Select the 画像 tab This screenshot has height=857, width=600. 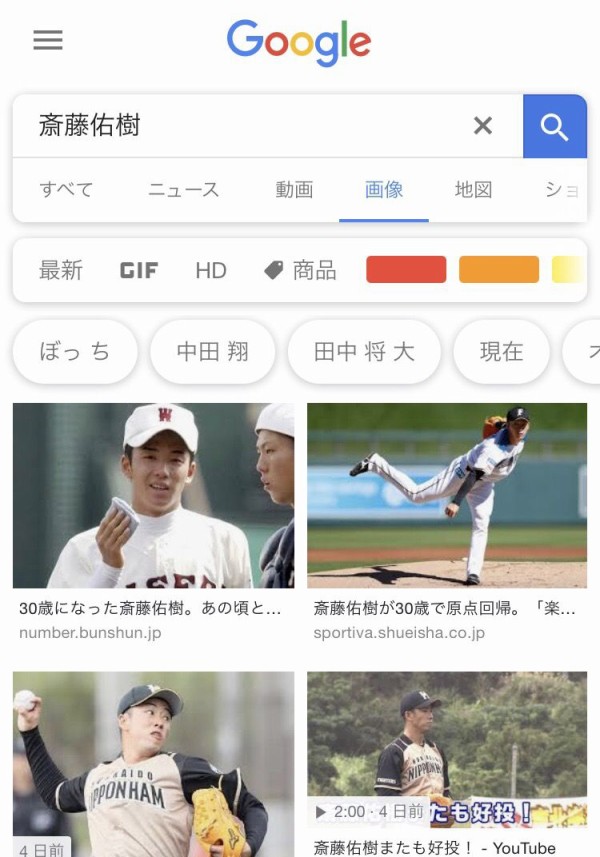click(384, 189)
